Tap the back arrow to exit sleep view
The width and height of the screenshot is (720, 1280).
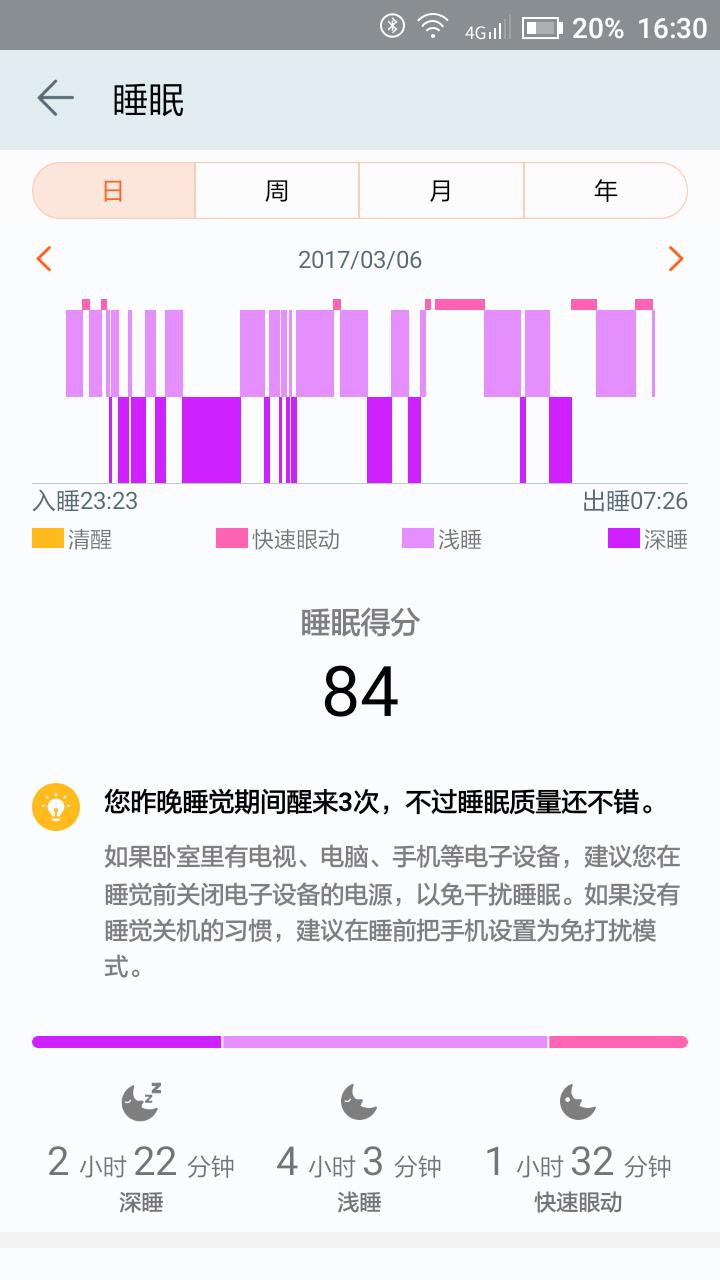(57, 99)
